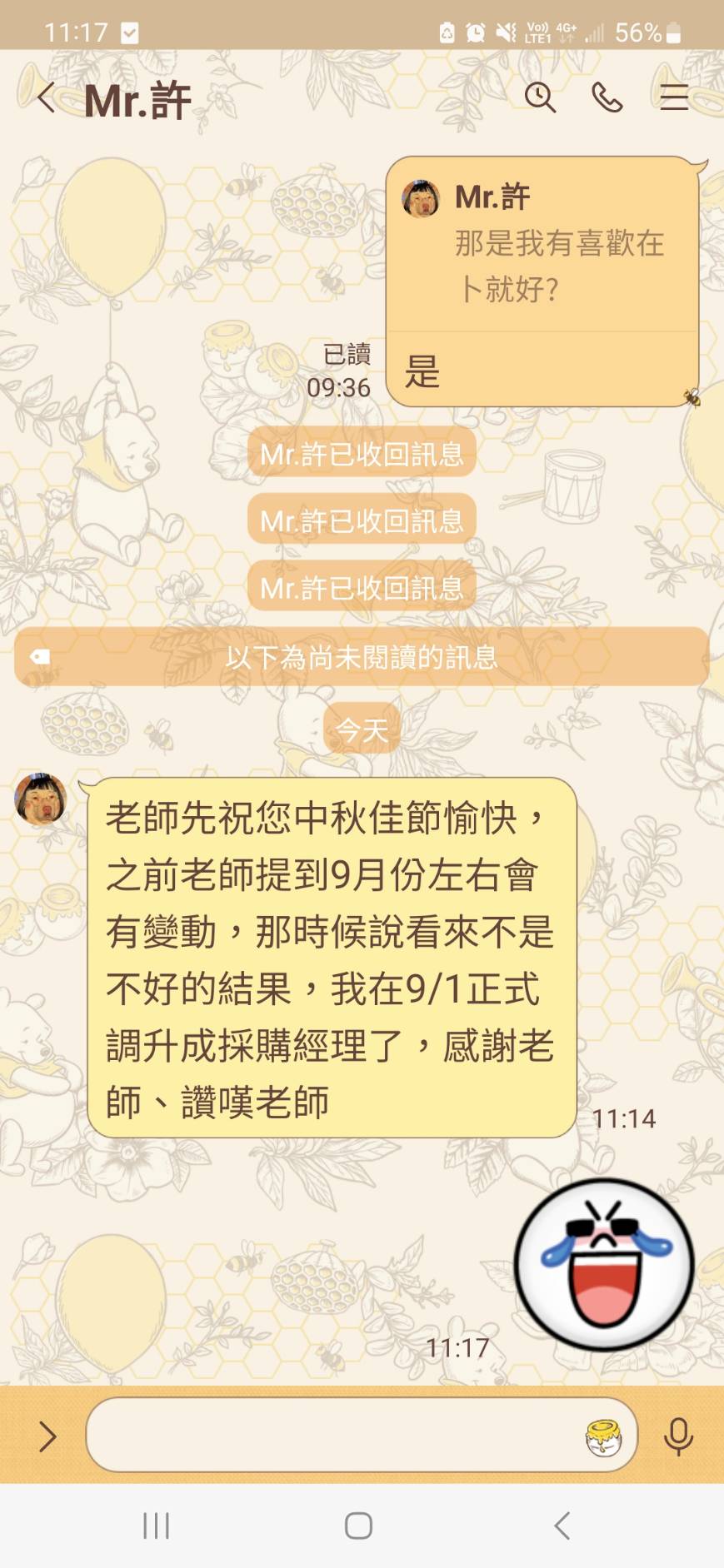Expand the attachment options arrow
Image resolution: width=724 pixels, height=1568 pixels.
tap(47, 1436)
